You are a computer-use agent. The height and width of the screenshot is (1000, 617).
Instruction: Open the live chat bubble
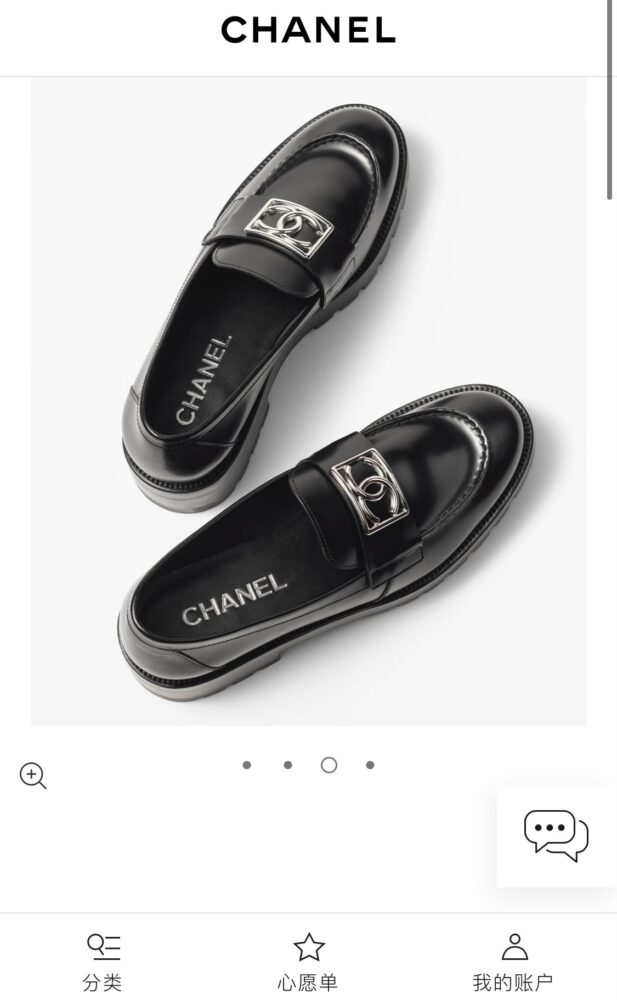tap(556, 835)
